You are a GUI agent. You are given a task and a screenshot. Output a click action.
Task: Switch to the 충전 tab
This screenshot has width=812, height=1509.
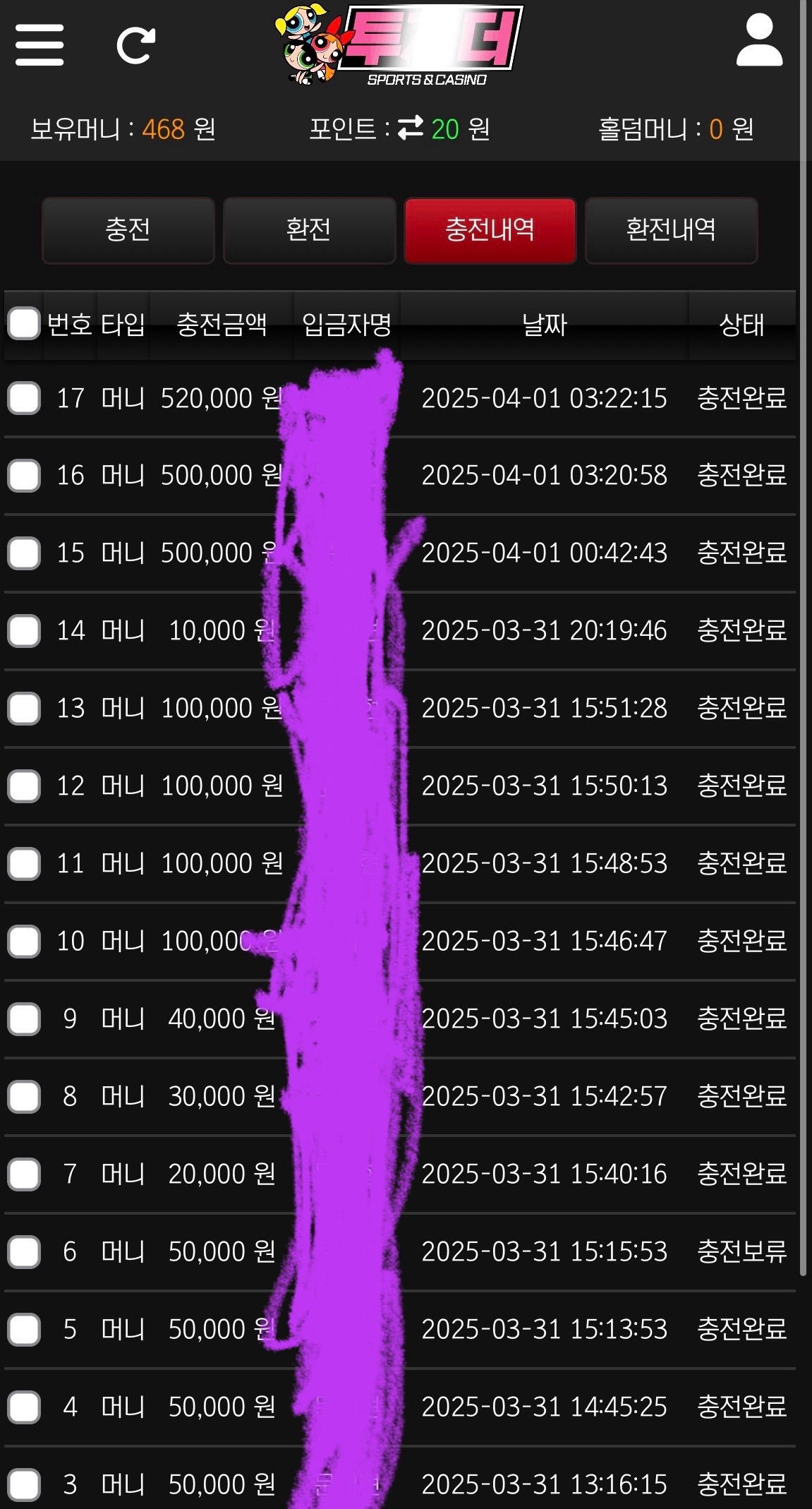tap(128, 231)
